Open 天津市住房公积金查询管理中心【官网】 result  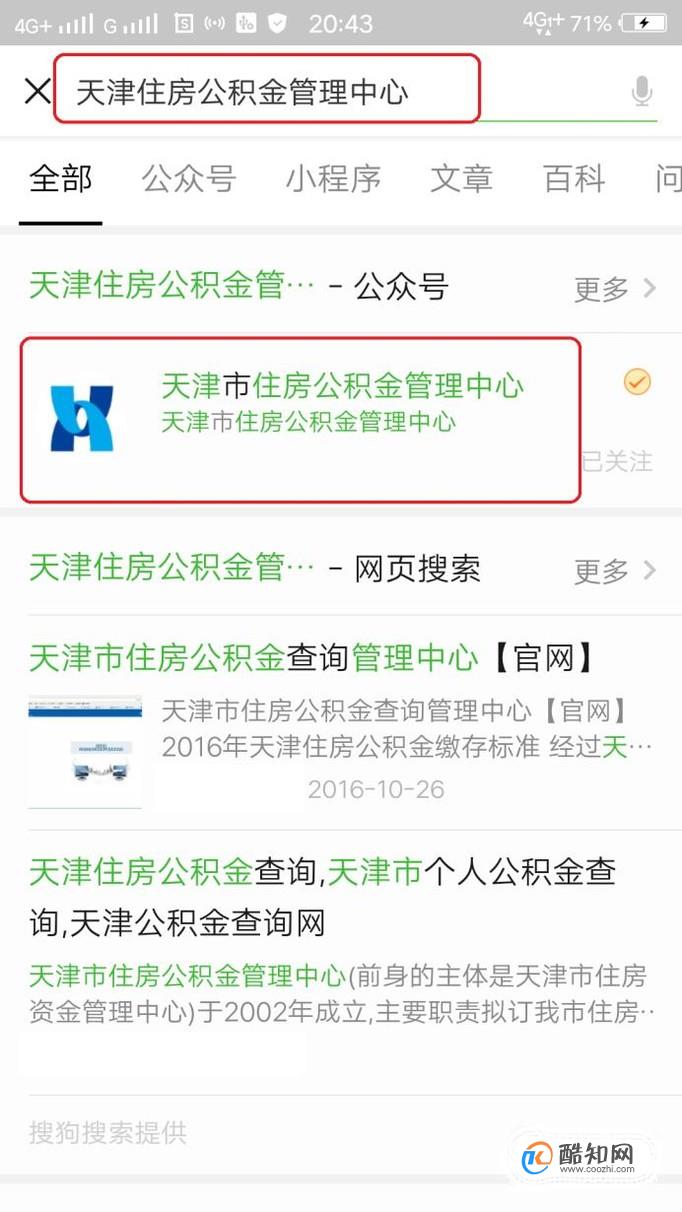313,658
